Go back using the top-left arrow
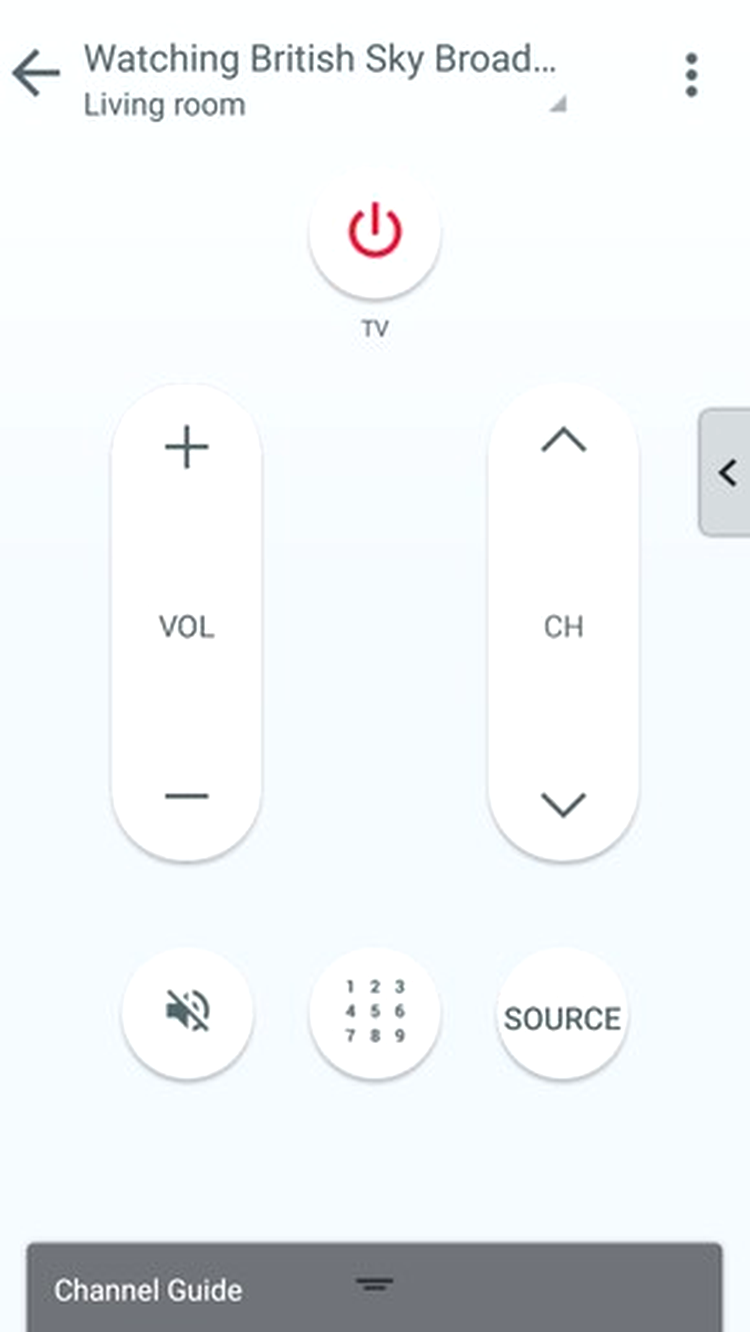Screen dimensions: 750x1332 pos(36,75)
